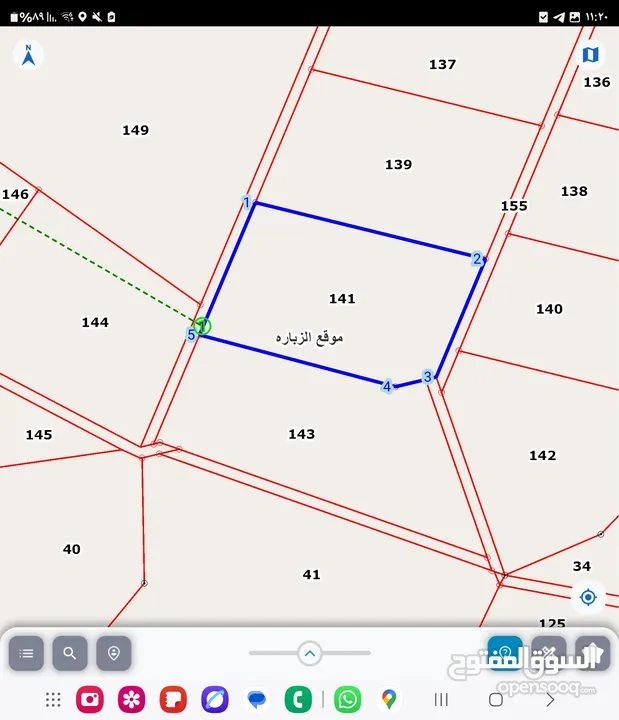
Task: Open the Gallery flower app
Action: 130,699
